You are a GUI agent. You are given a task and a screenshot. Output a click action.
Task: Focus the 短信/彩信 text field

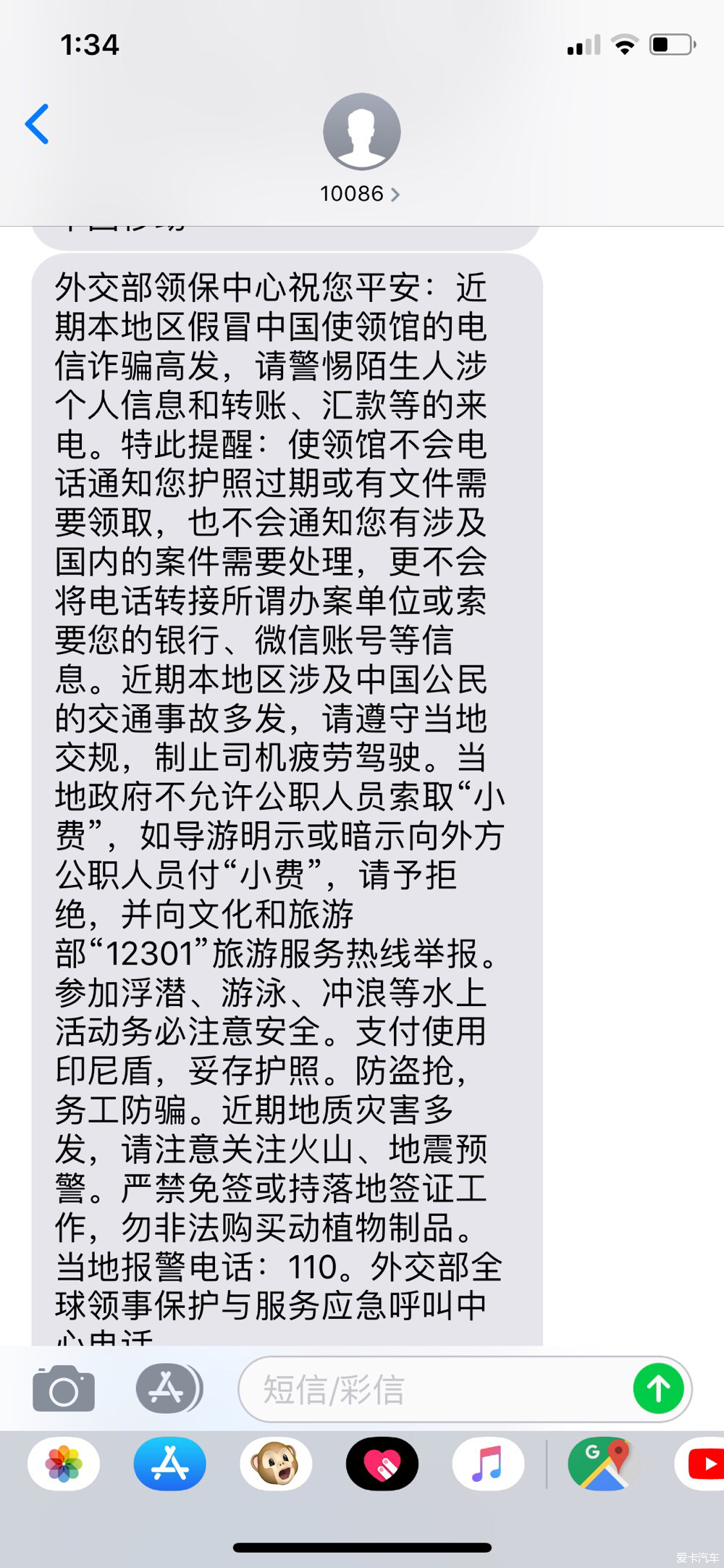[x=434, y=1389]
